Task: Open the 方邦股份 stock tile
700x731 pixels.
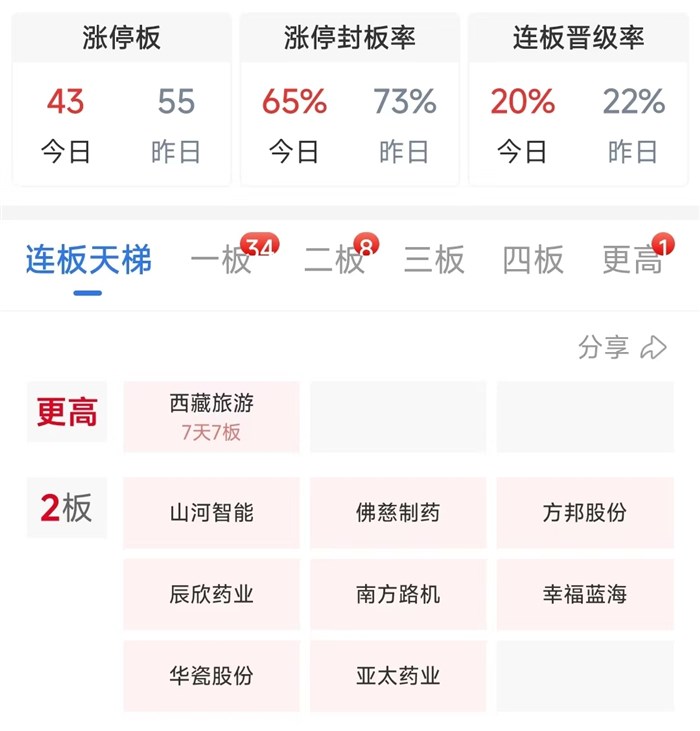Action: [x=585, y=512]
